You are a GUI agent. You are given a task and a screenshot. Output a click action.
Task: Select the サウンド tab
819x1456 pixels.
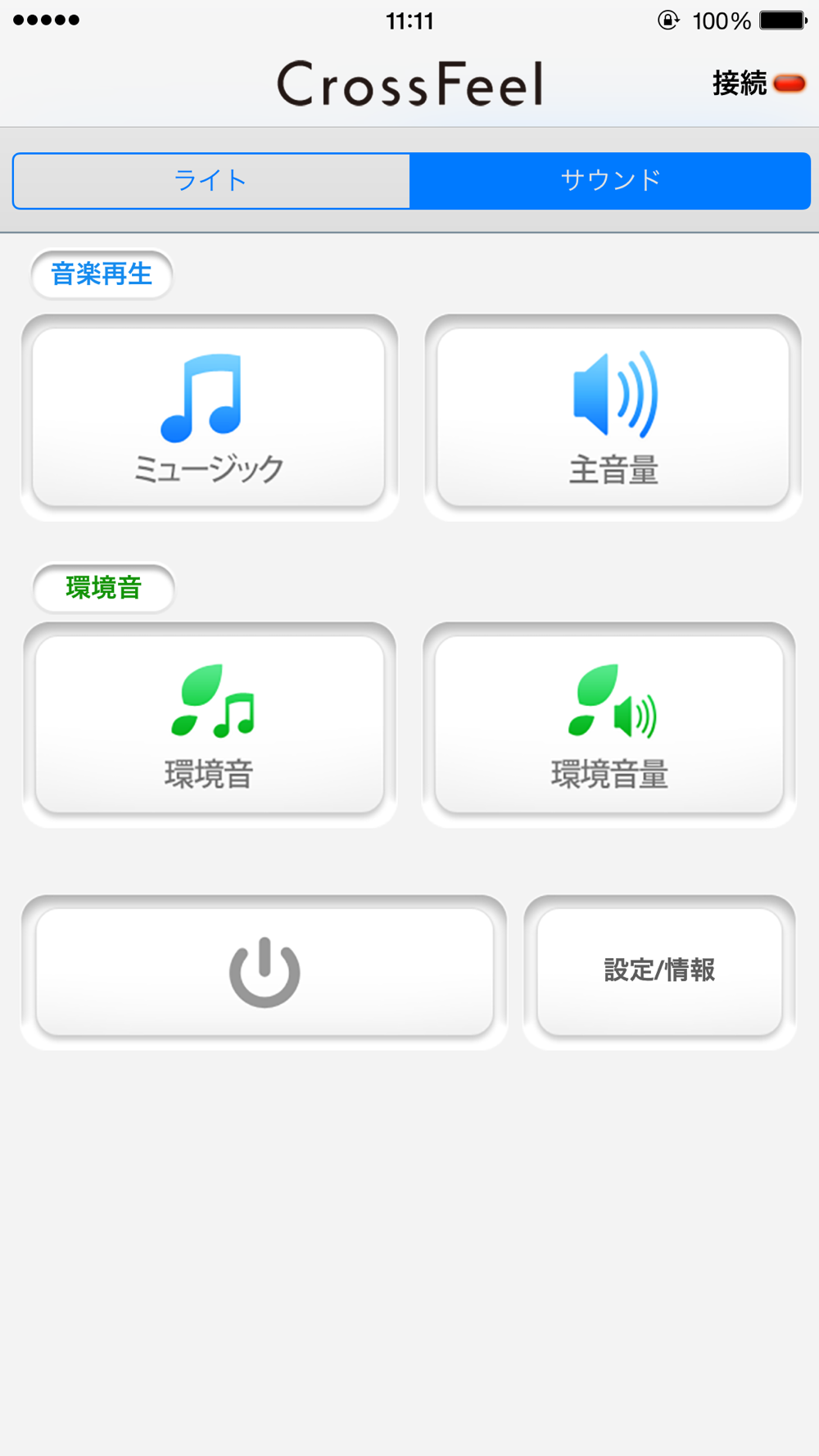point(610,180)
